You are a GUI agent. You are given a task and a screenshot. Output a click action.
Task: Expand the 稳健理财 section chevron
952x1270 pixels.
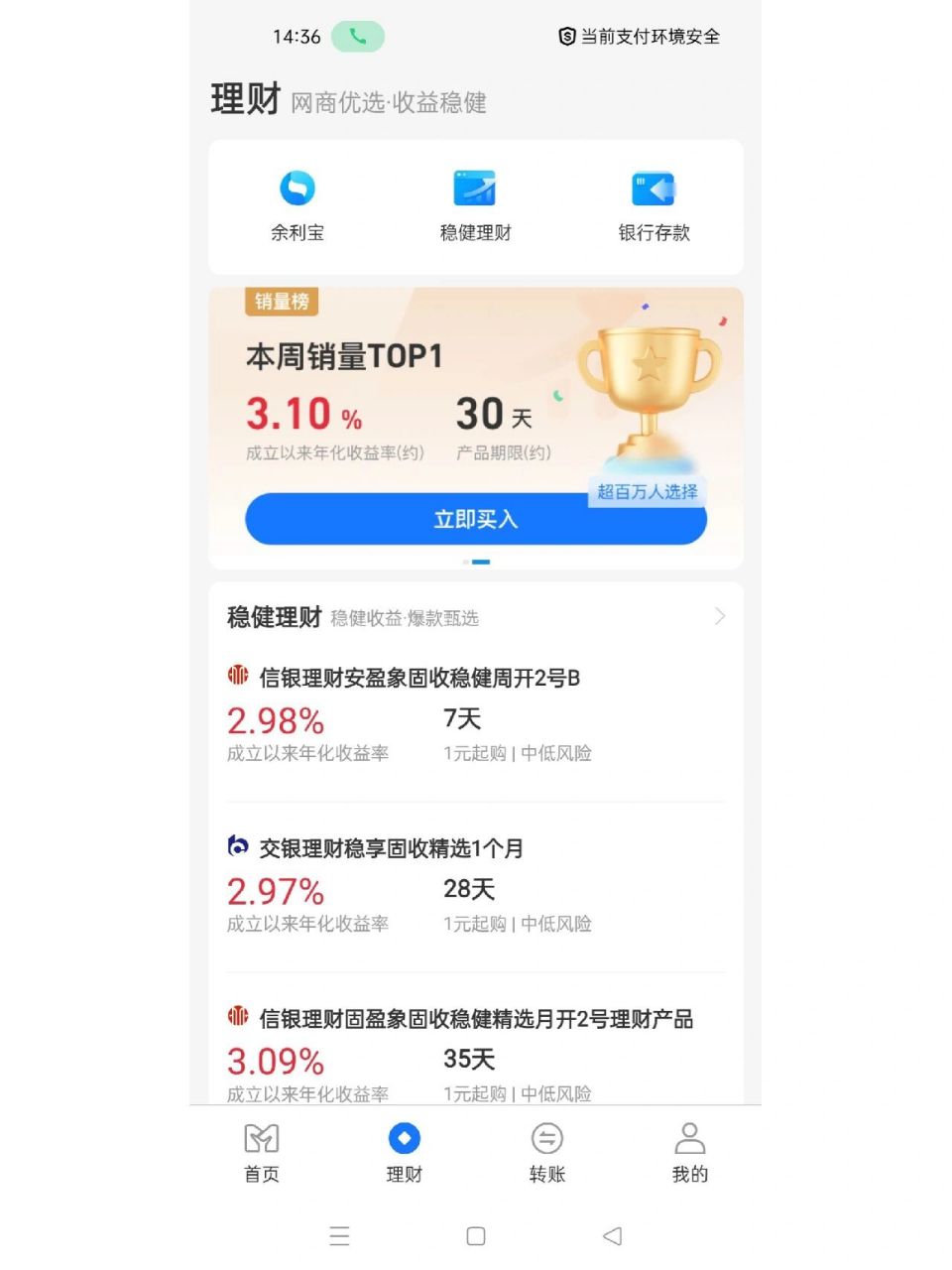pos(721,616)
